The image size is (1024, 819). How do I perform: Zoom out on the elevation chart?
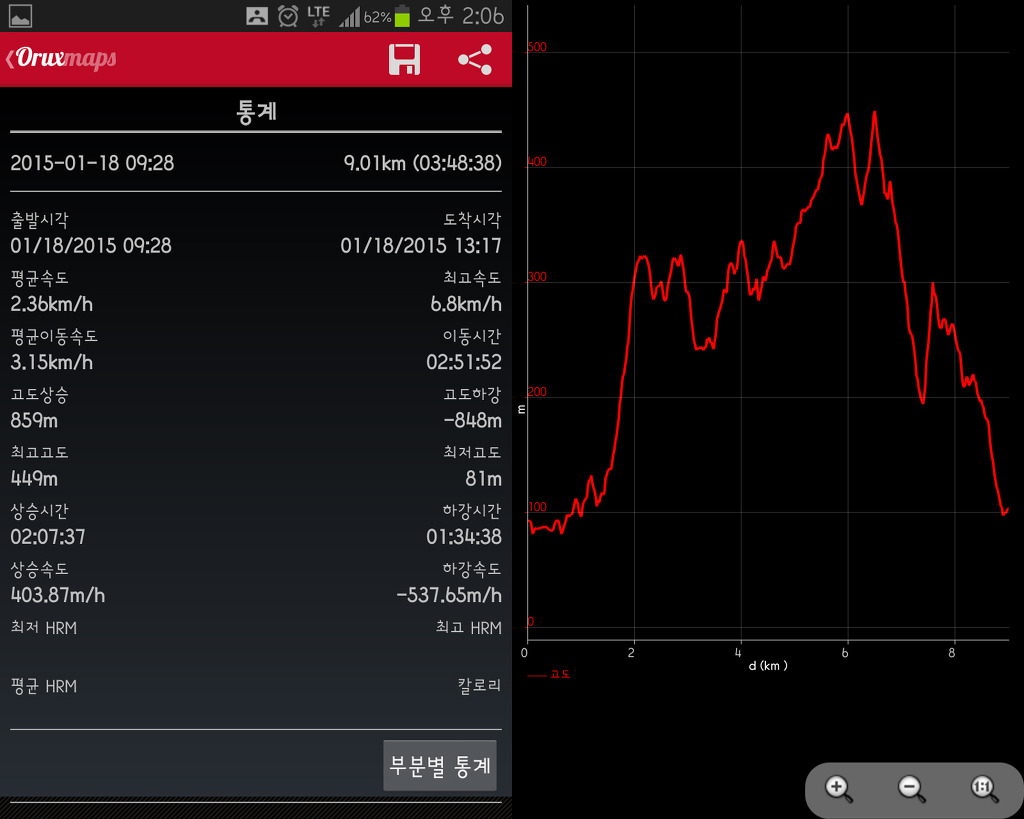click(911, 789)
